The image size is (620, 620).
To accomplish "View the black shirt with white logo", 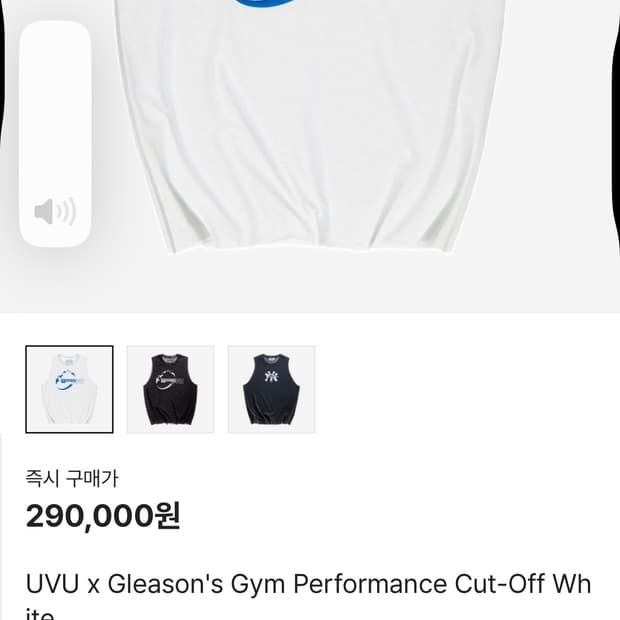I will [170, 389].
